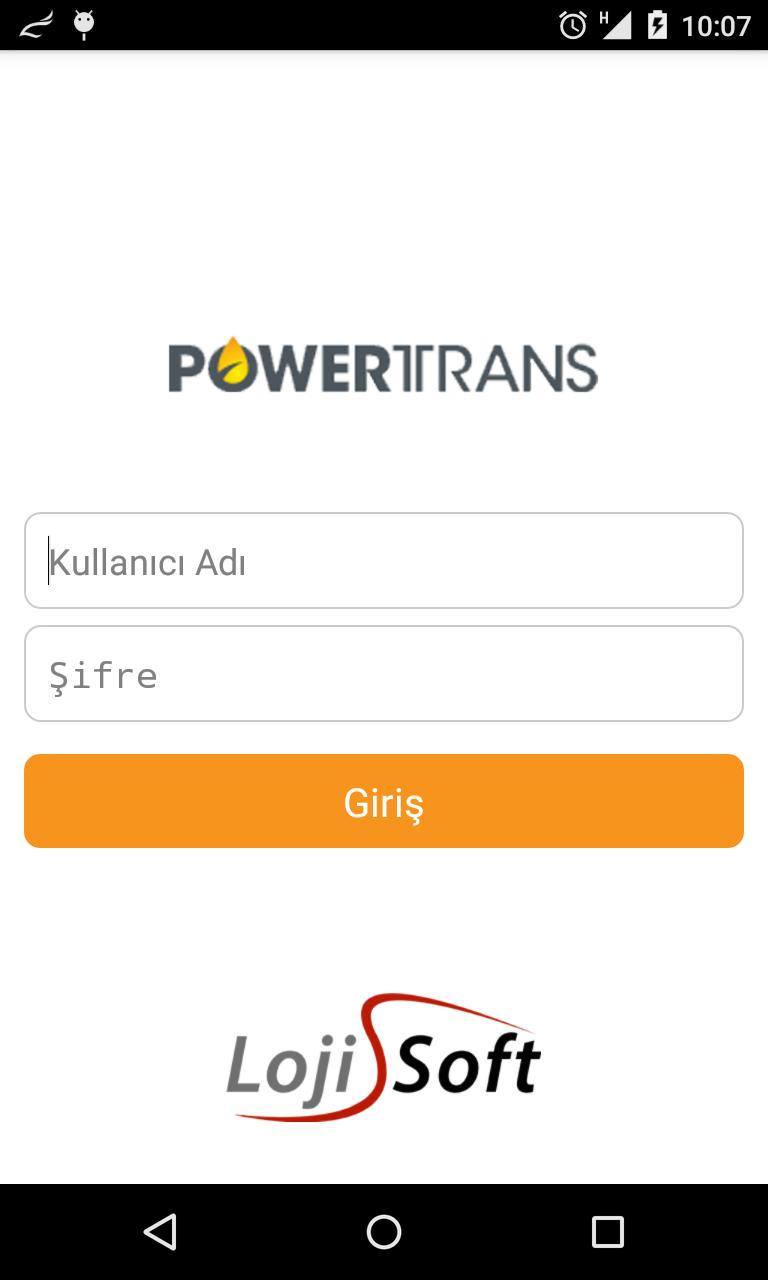The height and width of the screenshot is (1280, 768).
Task: Open the recent apps overview
Action: pyautogui.click(x=607, y=1231)
